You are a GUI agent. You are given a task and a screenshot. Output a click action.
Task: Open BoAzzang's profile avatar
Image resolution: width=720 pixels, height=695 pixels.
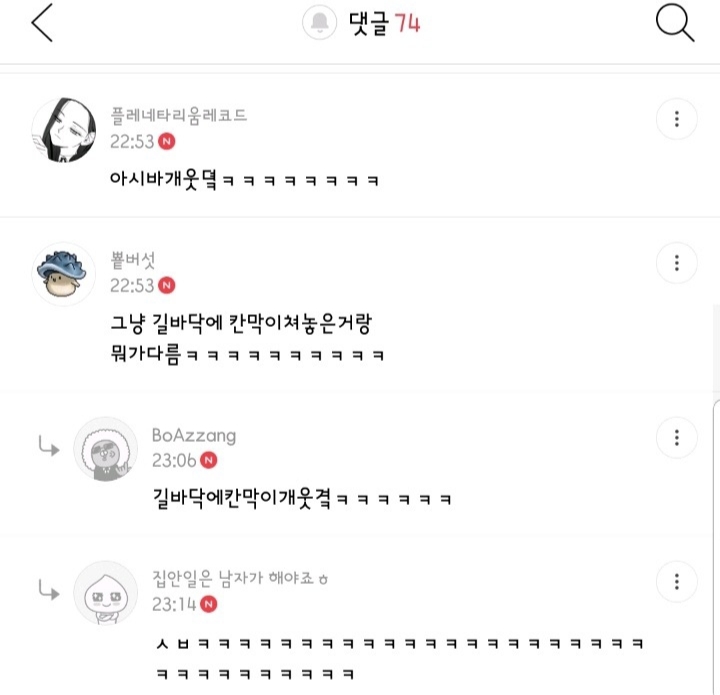(x=106, y=449)
